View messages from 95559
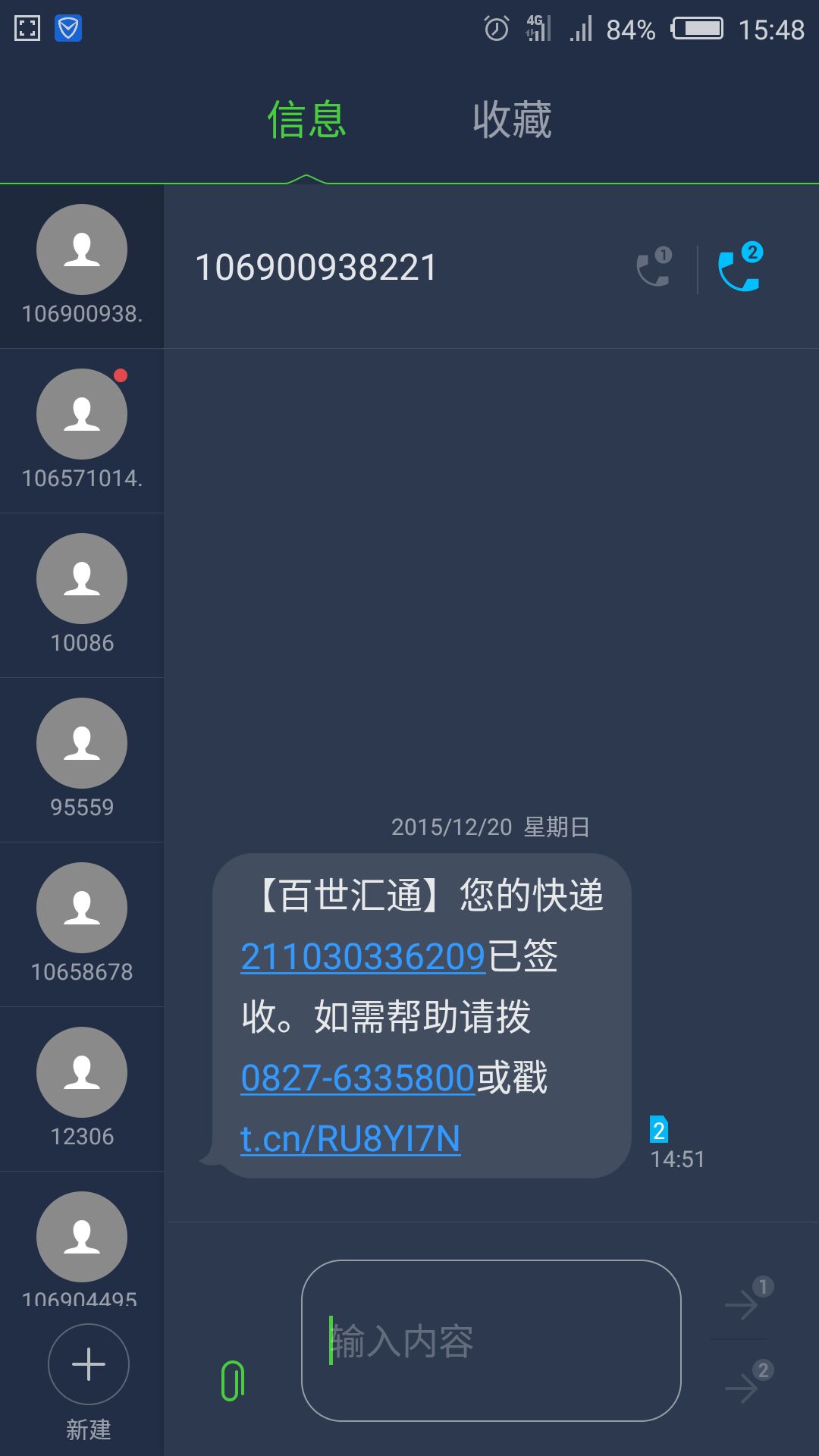This screenshot has width=819, height=1456. coord(82,760)
